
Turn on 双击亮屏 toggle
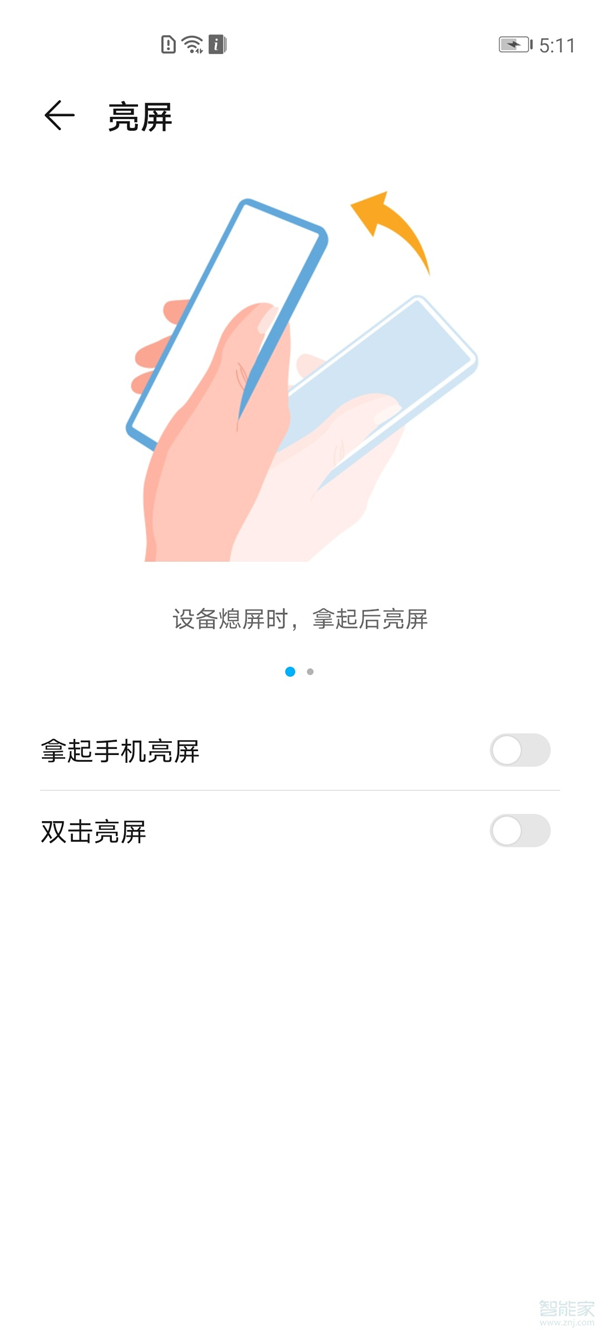point(519,831)
